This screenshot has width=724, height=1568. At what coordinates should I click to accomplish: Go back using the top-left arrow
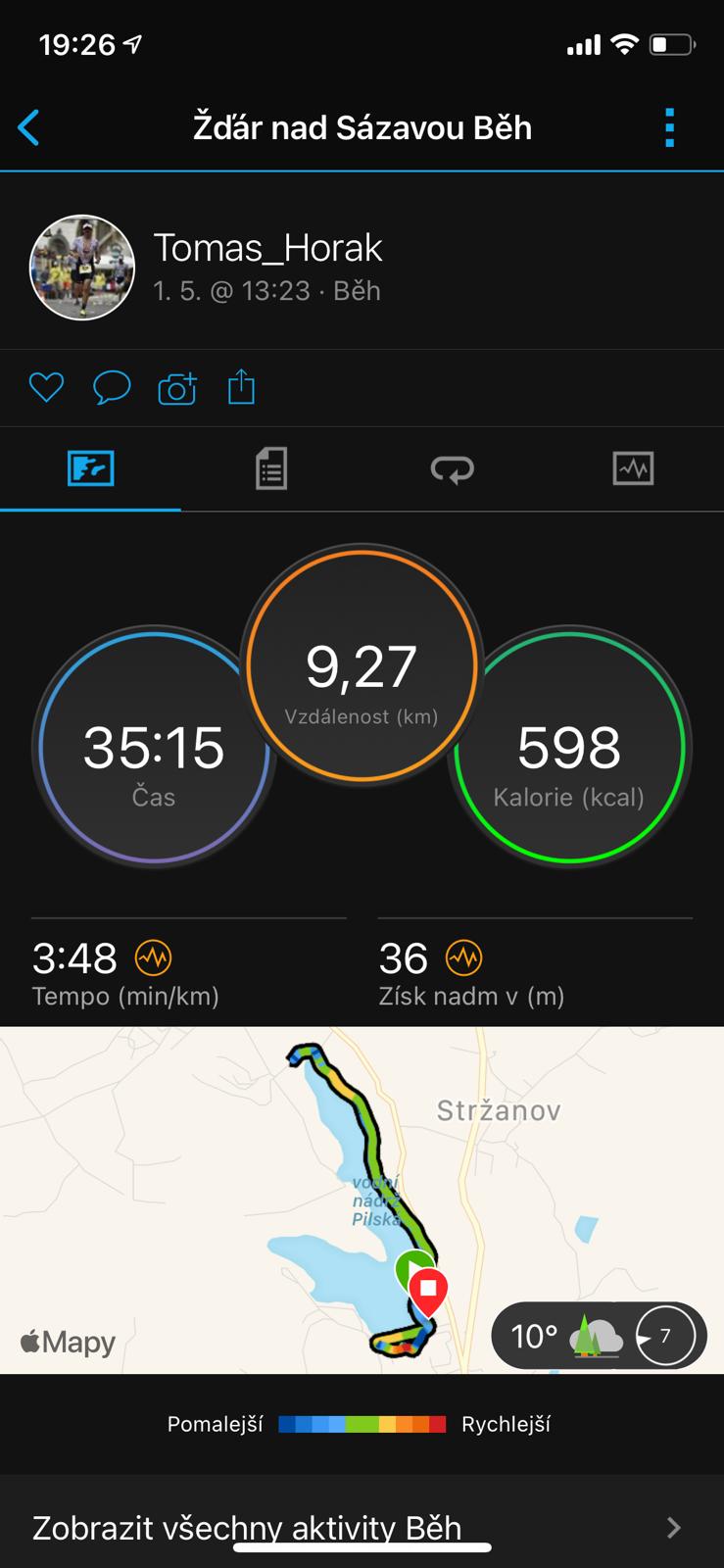29,127
